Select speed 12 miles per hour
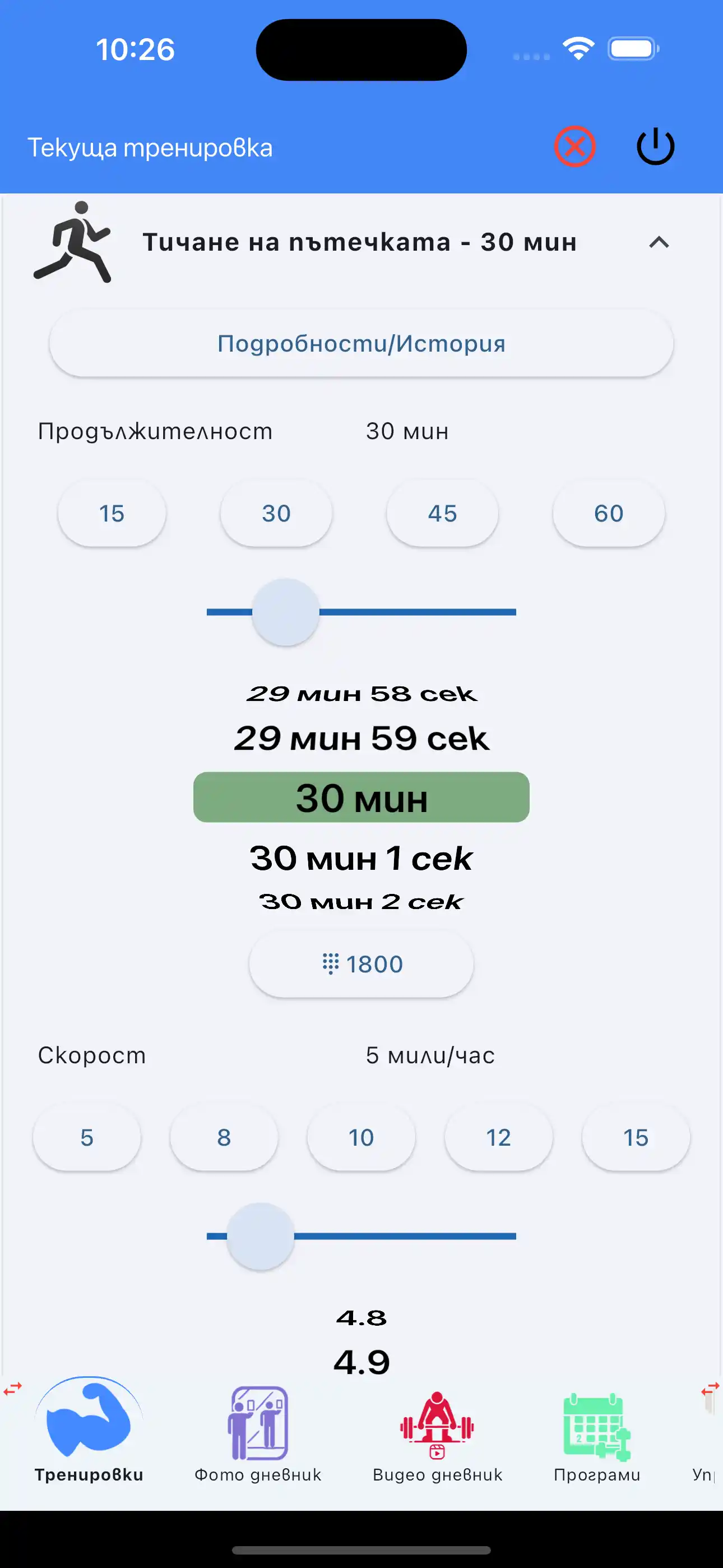This screenshot has width=723, height=1568. tap(498, 1137)
